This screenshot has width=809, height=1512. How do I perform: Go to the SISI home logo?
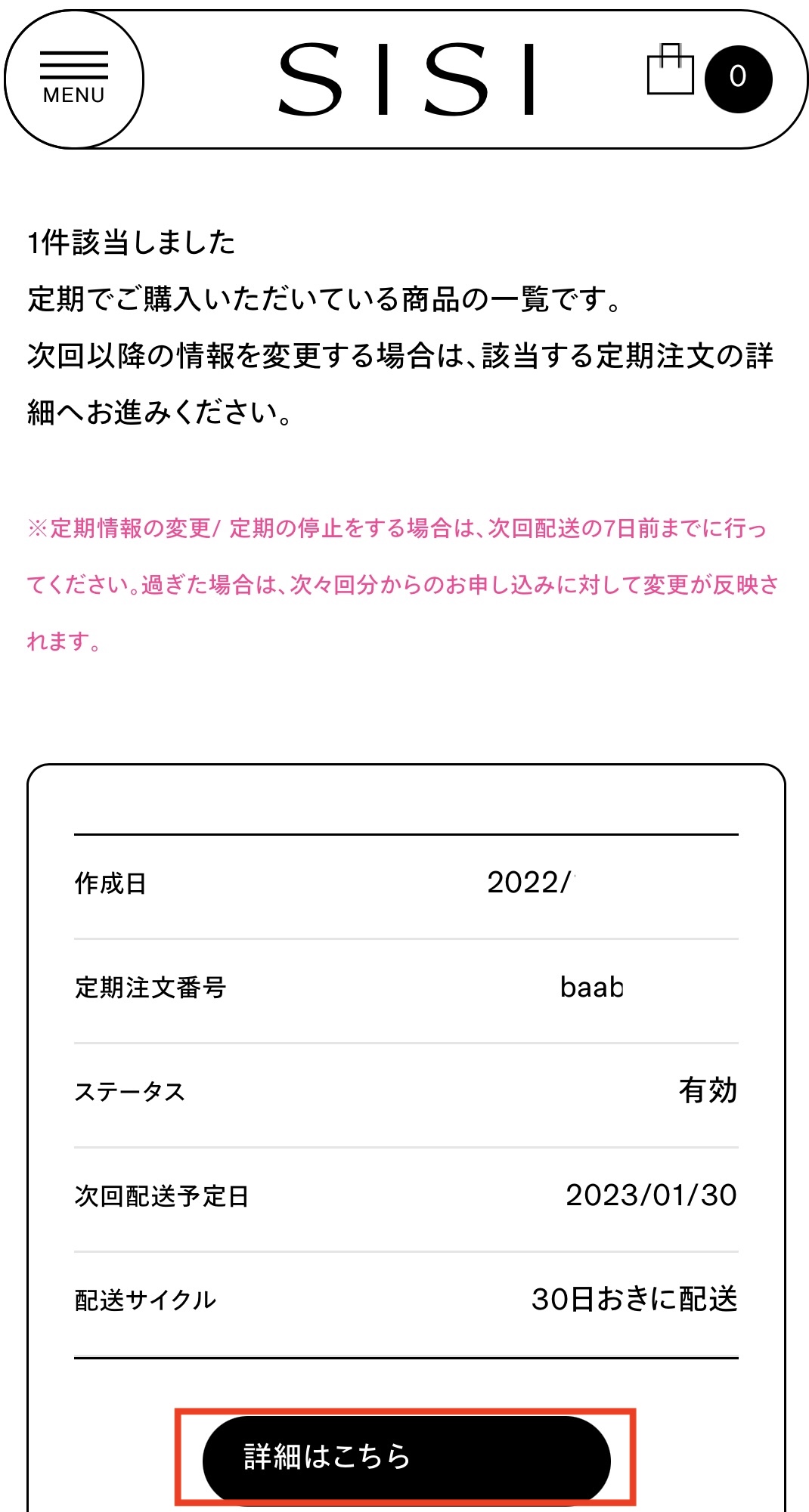408,79
